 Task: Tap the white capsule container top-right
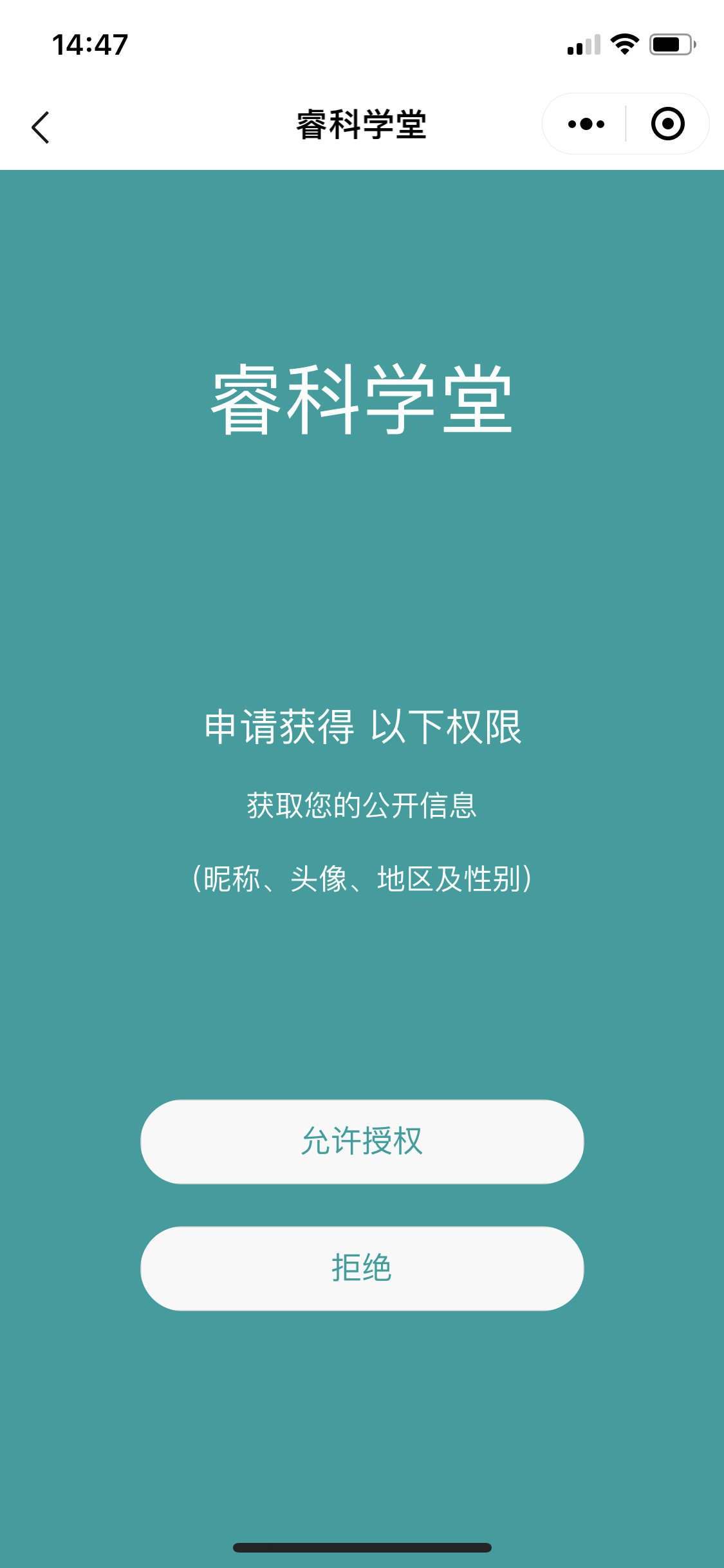(x=624, y=123)
